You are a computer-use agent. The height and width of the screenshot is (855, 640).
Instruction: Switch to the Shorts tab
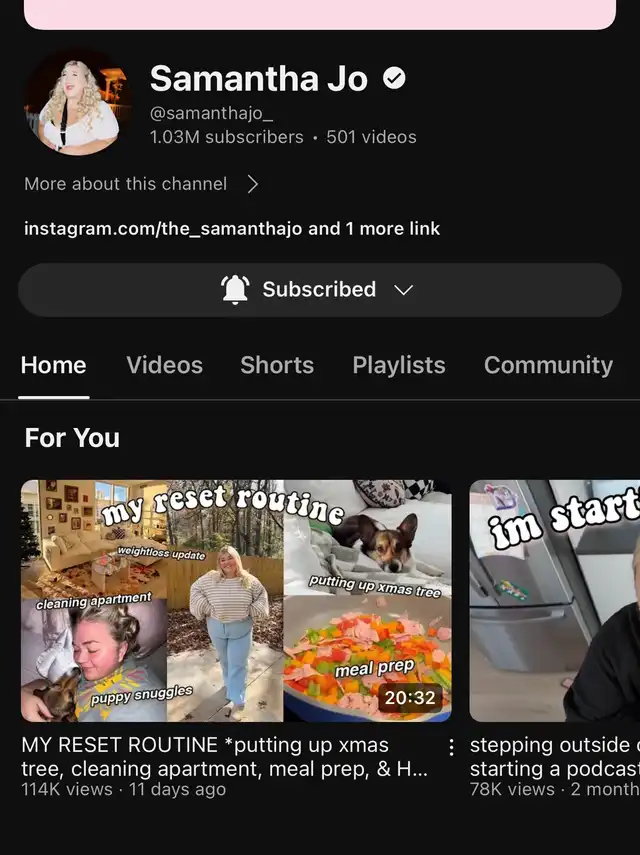277,365
